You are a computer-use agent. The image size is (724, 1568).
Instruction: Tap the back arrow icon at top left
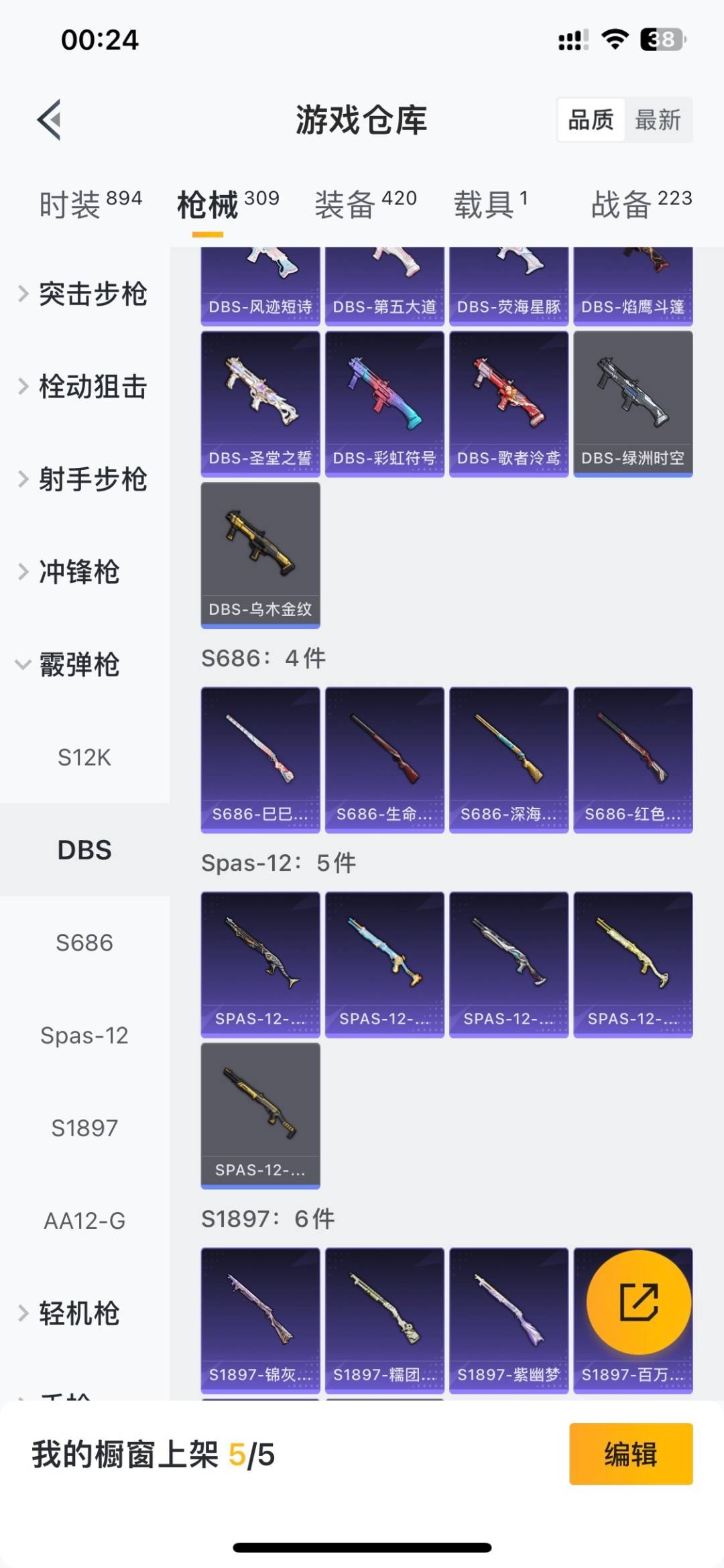click(x=48, y=121)
